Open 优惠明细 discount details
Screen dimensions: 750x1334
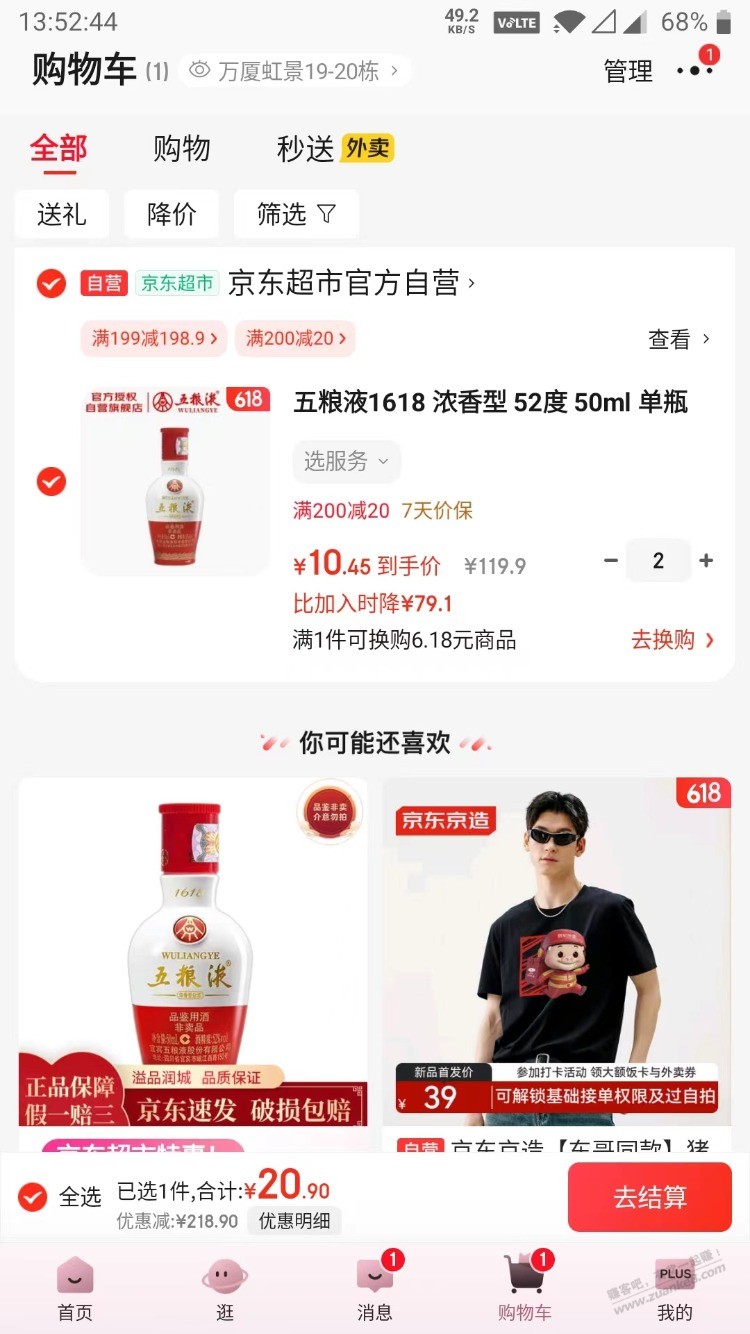[x=294, y=1221]
